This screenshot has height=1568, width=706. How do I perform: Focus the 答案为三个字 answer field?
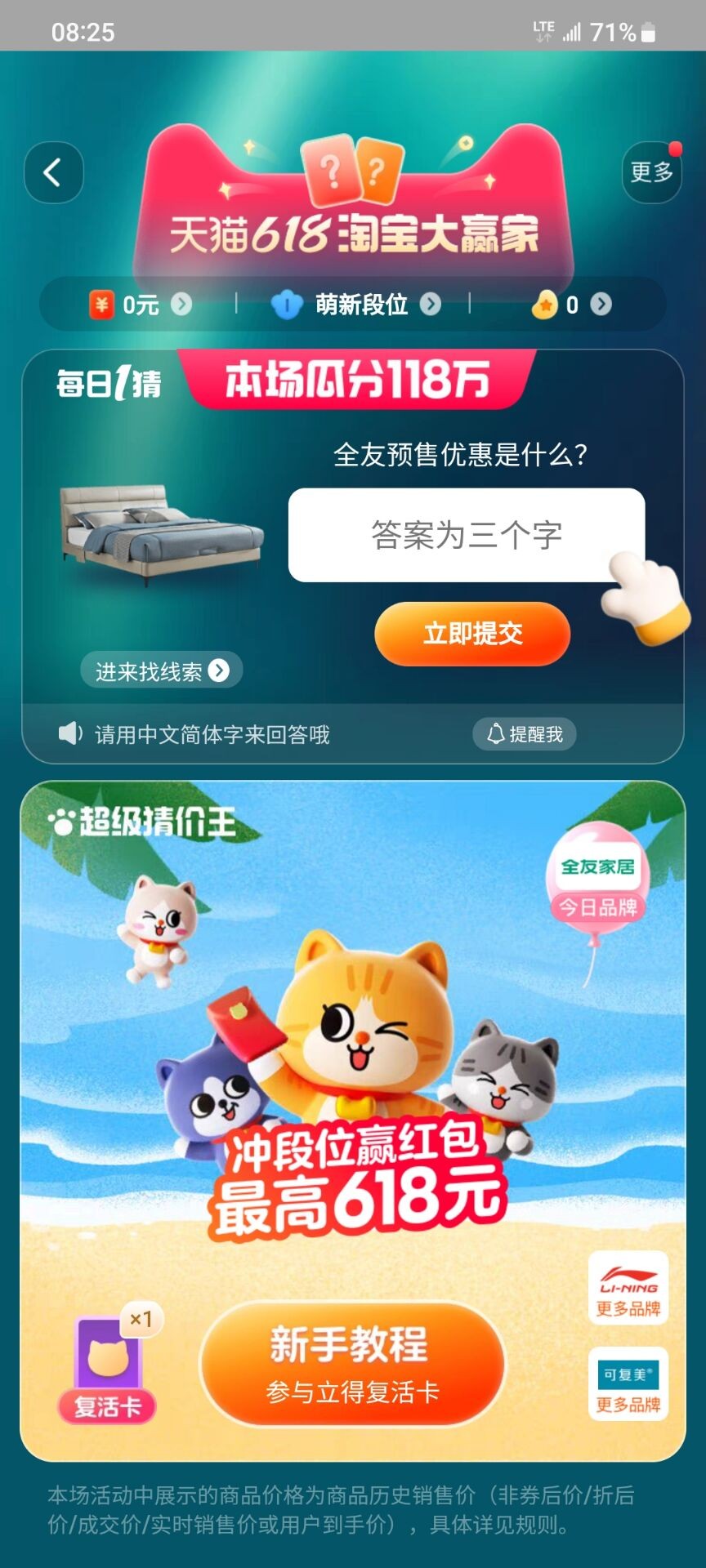point(466,535)
